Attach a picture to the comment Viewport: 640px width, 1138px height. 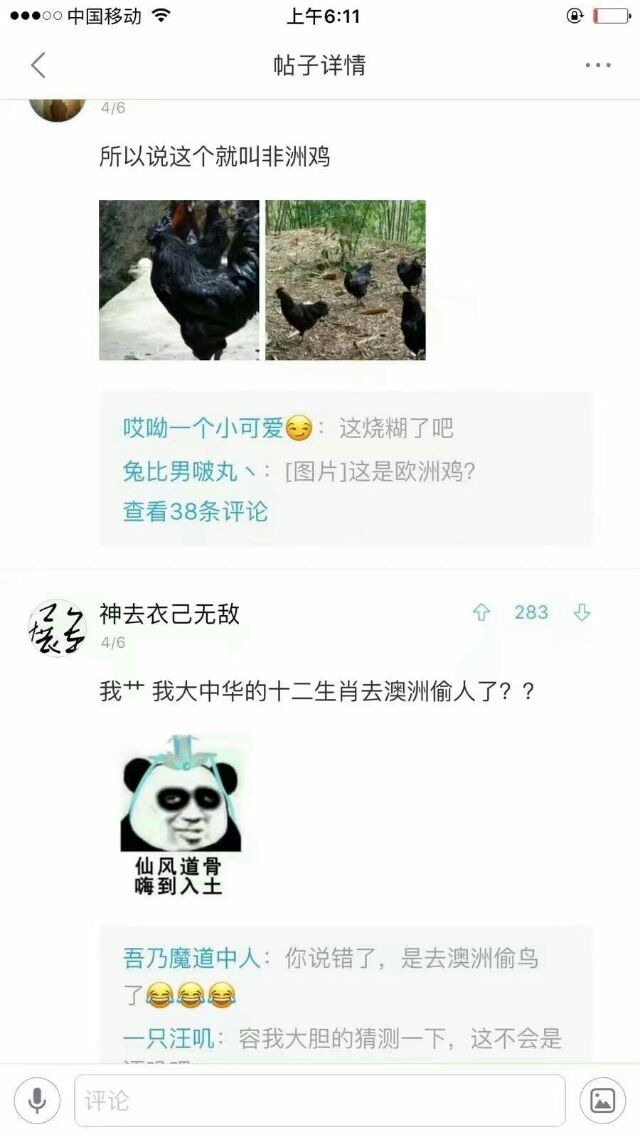point(602,1100)
